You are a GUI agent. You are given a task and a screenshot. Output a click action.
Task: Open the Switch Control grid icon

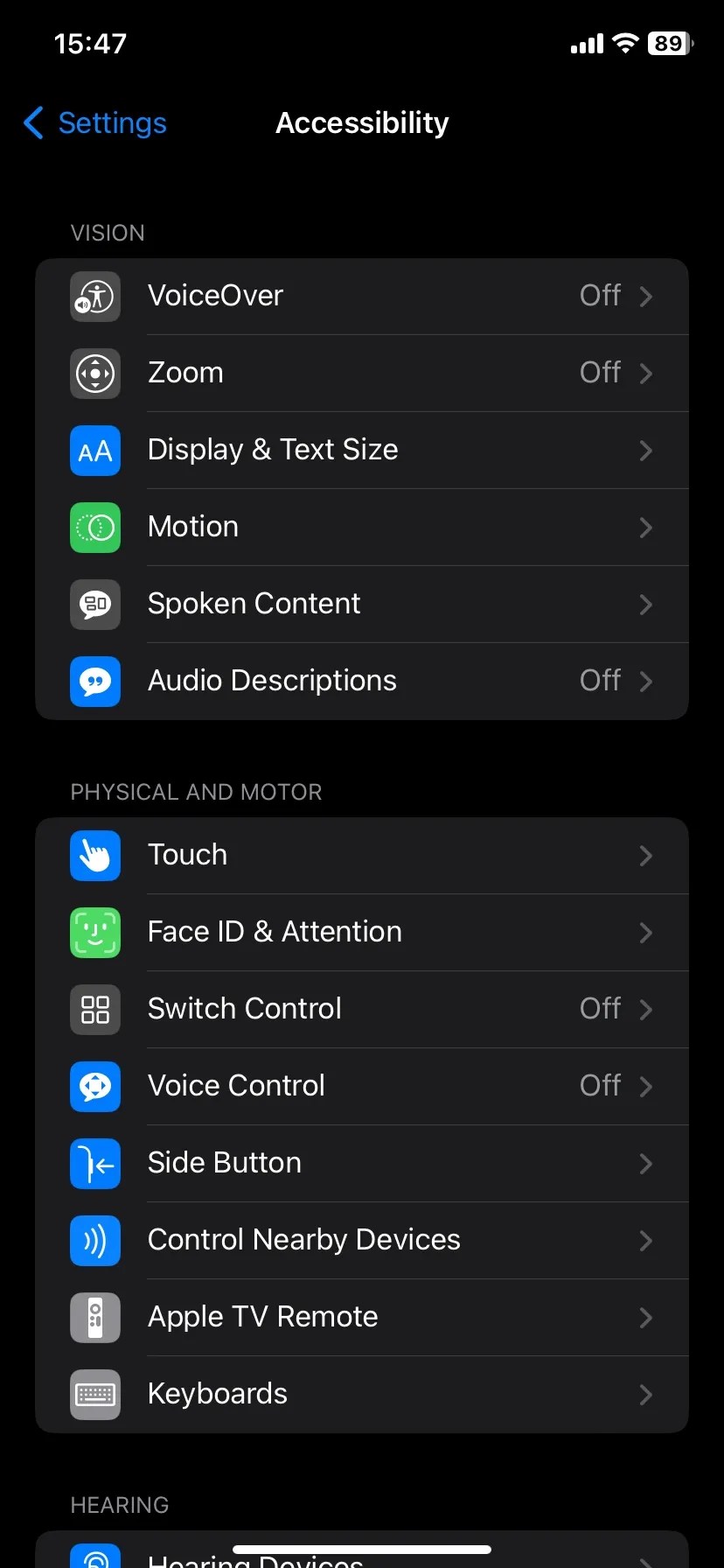[x=94, y=1010]
